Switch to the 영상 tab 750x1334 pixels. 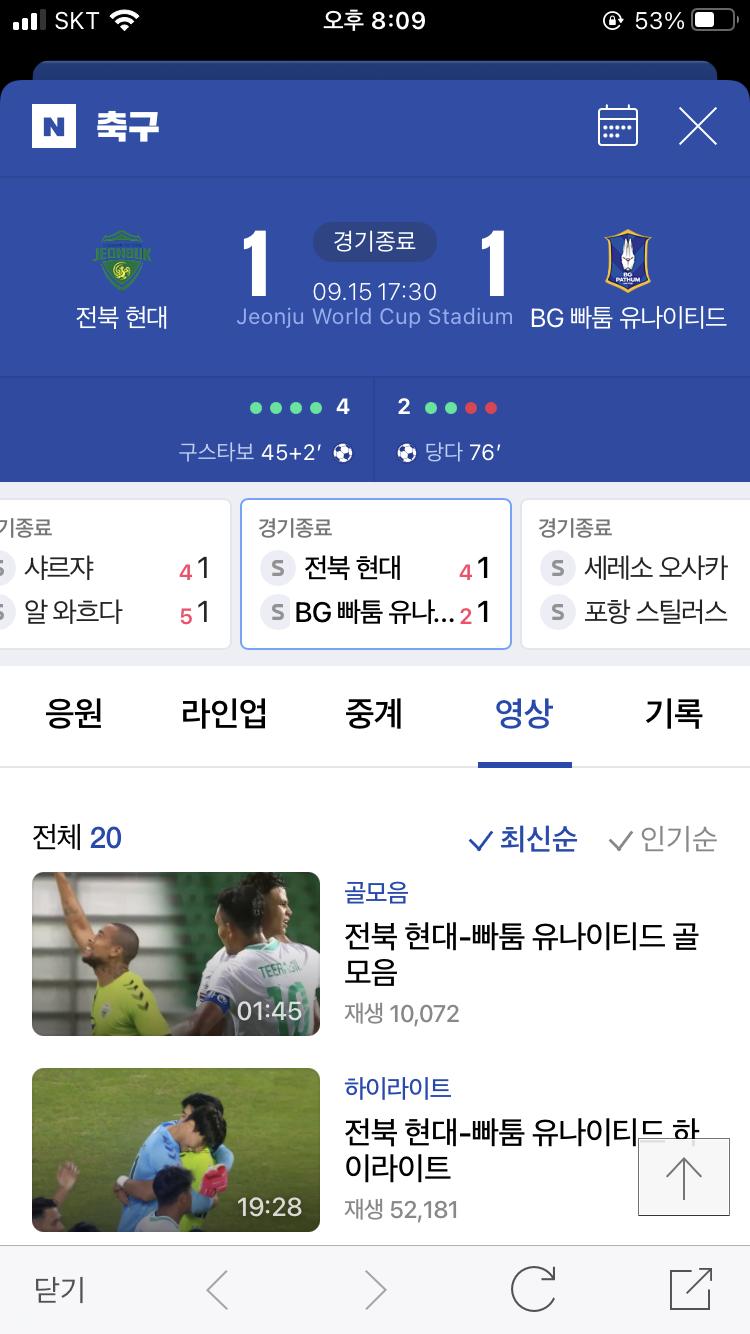(x=524, y=714)
